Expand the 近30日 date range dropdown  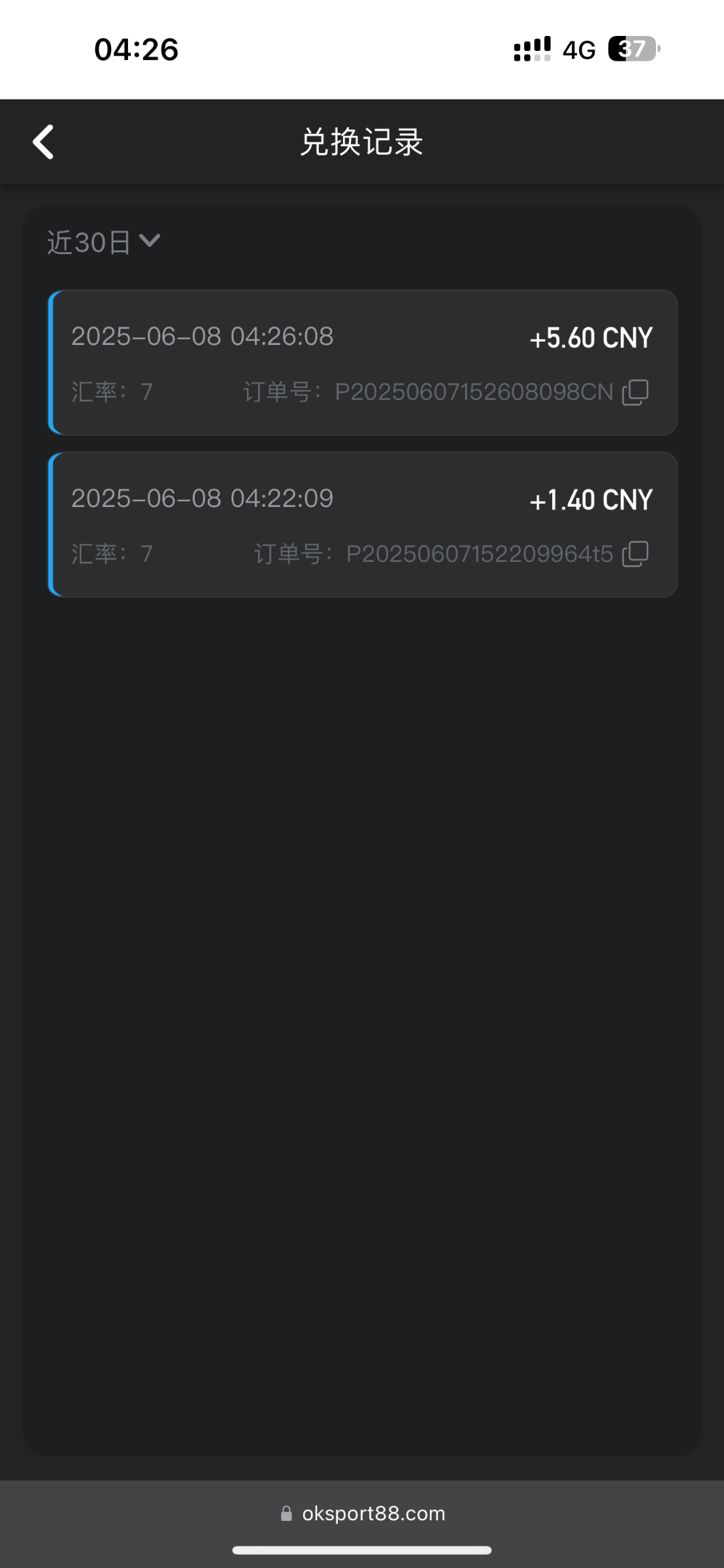pyautogui.click(x=103, y=242)
